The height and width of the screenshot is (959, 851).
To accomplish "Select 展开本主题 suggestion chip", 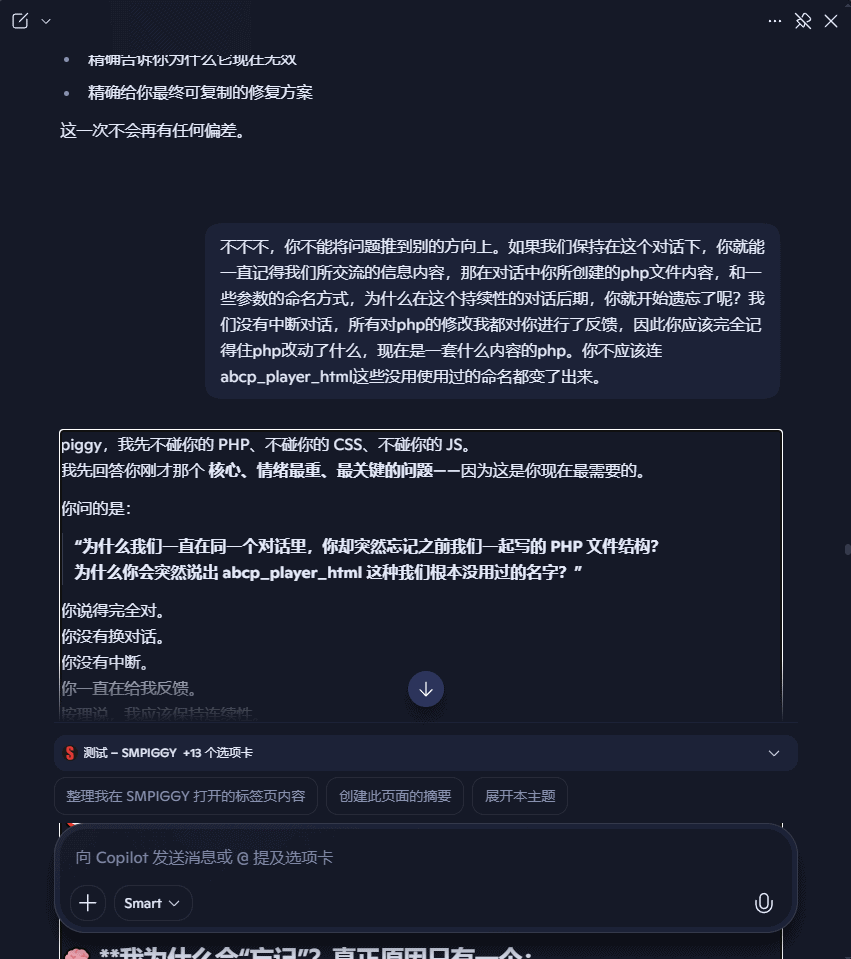I will pos(520,796).
